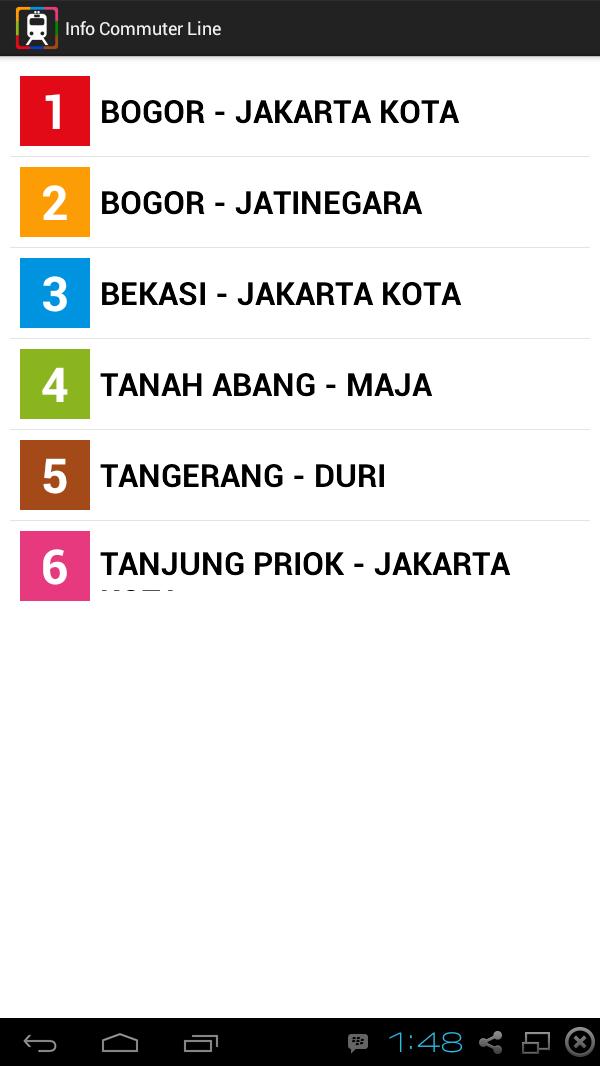Show recent apps
This screenshot has height=1066, width=600.
tap(200, 1043)
